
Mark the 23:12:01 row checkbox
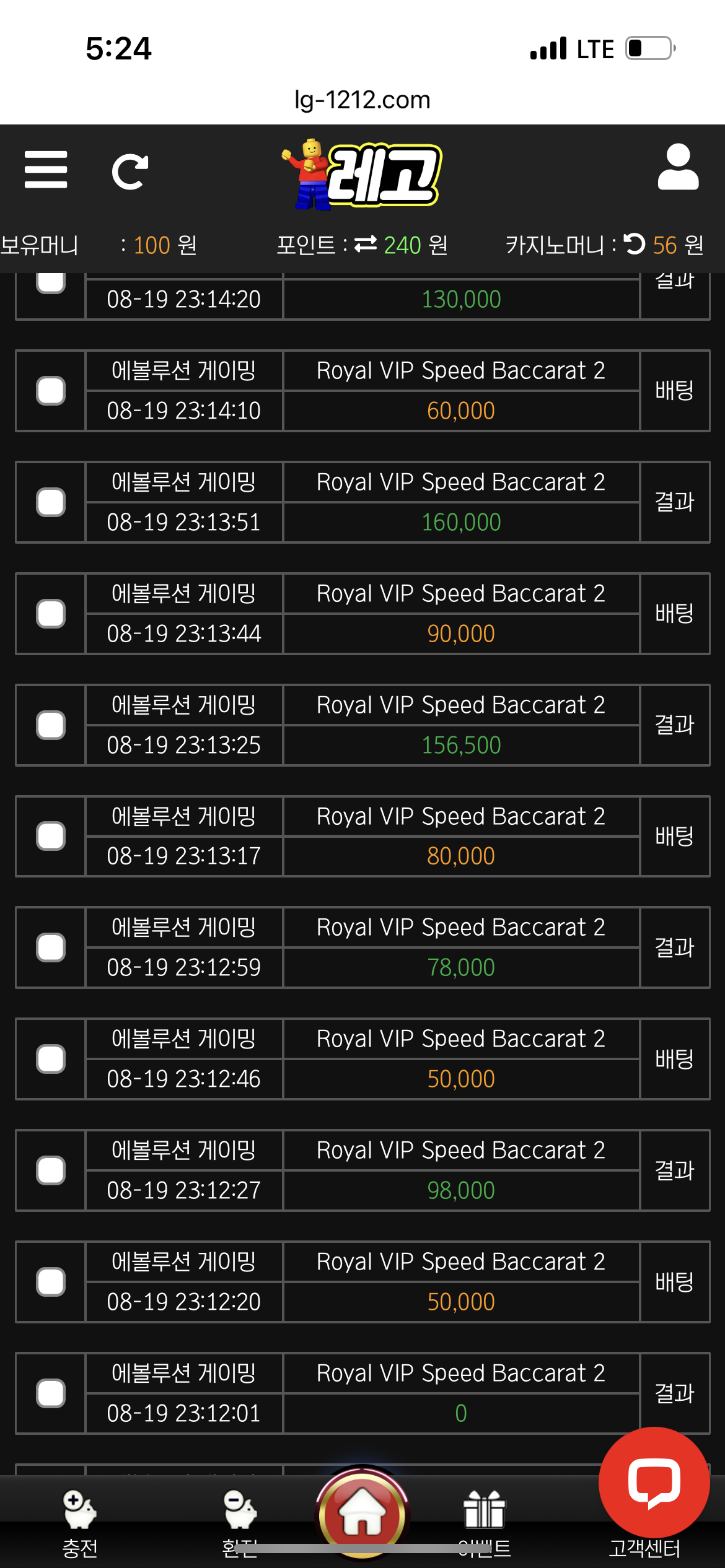click(51, 1393)
